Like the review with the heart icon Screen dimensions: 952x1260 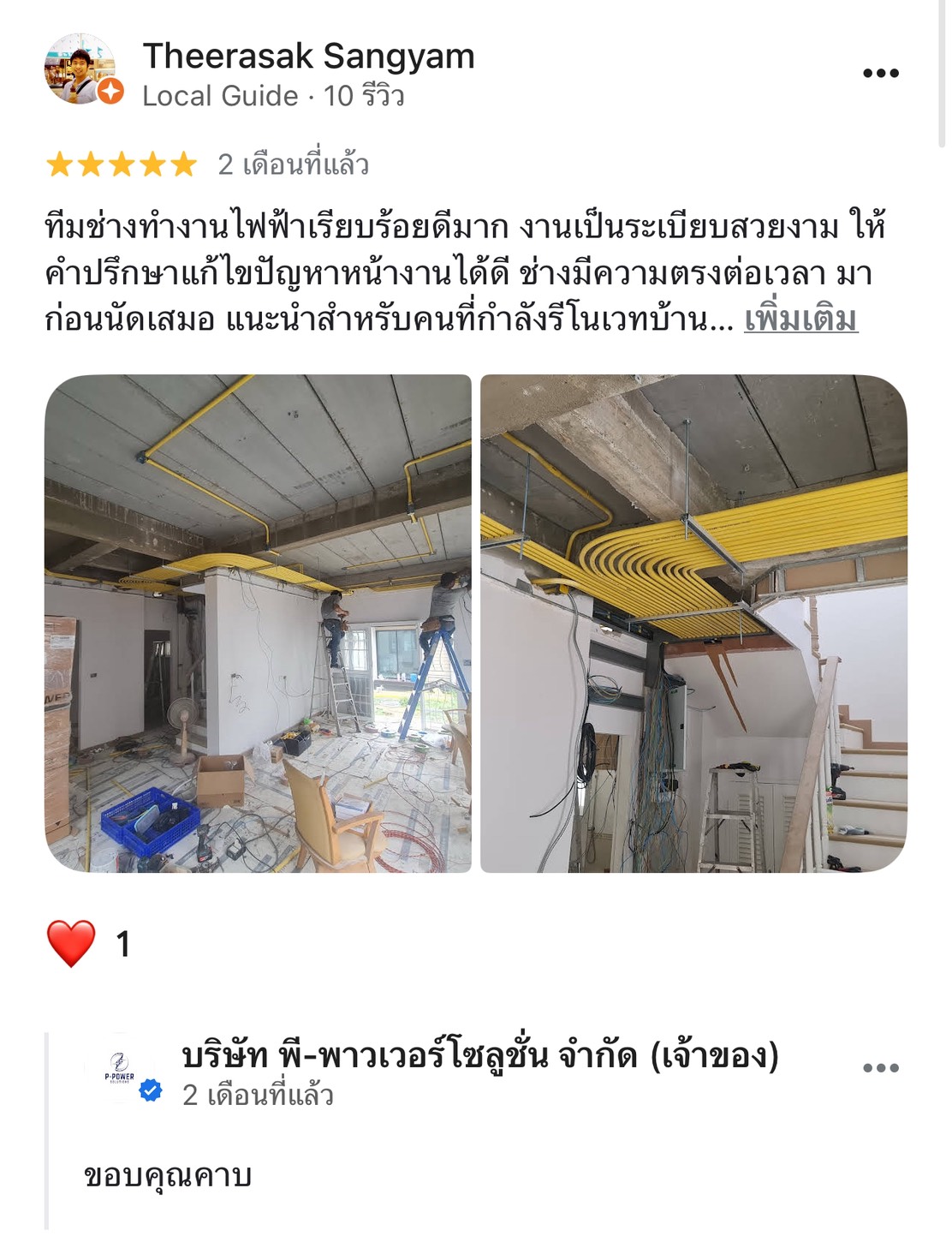click(71, 944)
